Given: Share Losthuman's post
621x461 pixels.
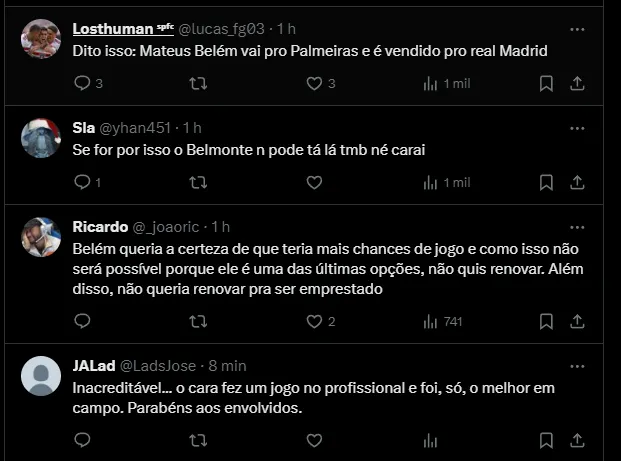Looking at the screenshot, I should point(576,84).
